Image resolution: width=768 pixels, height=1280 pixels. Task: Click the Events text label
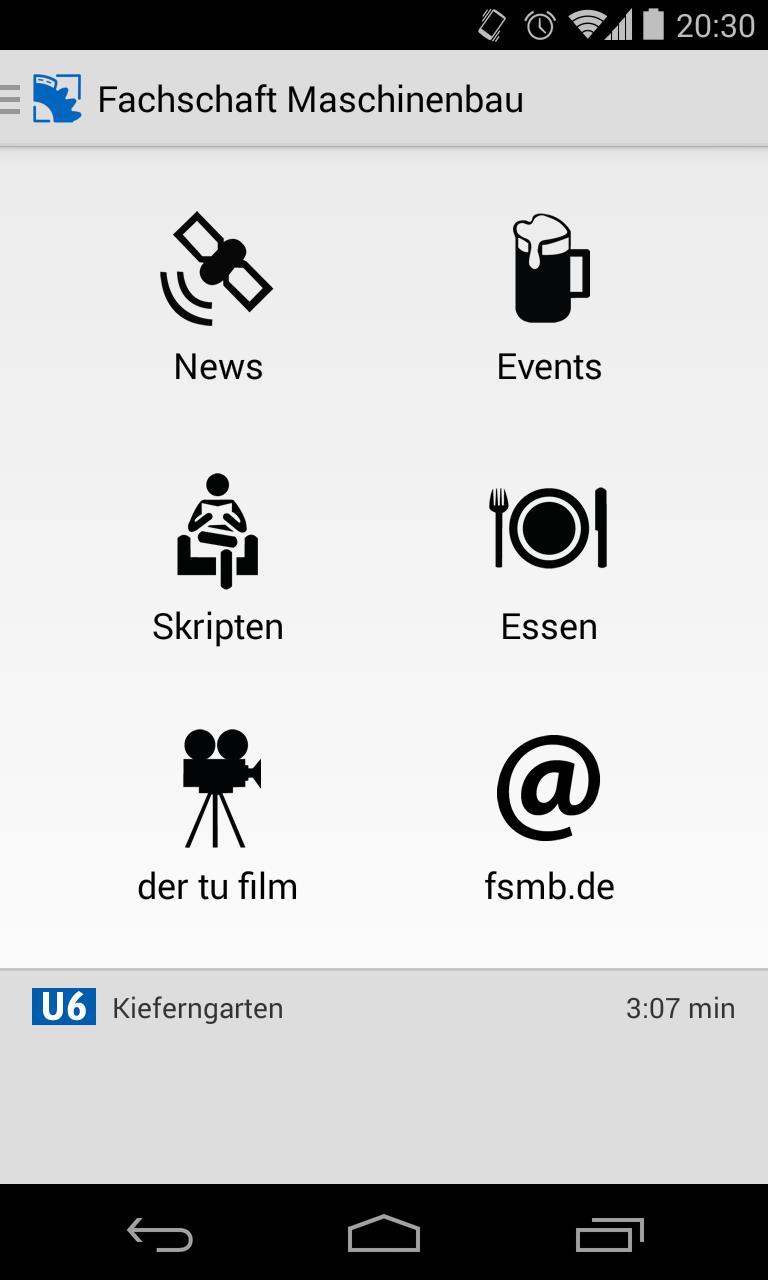[548, 366]
